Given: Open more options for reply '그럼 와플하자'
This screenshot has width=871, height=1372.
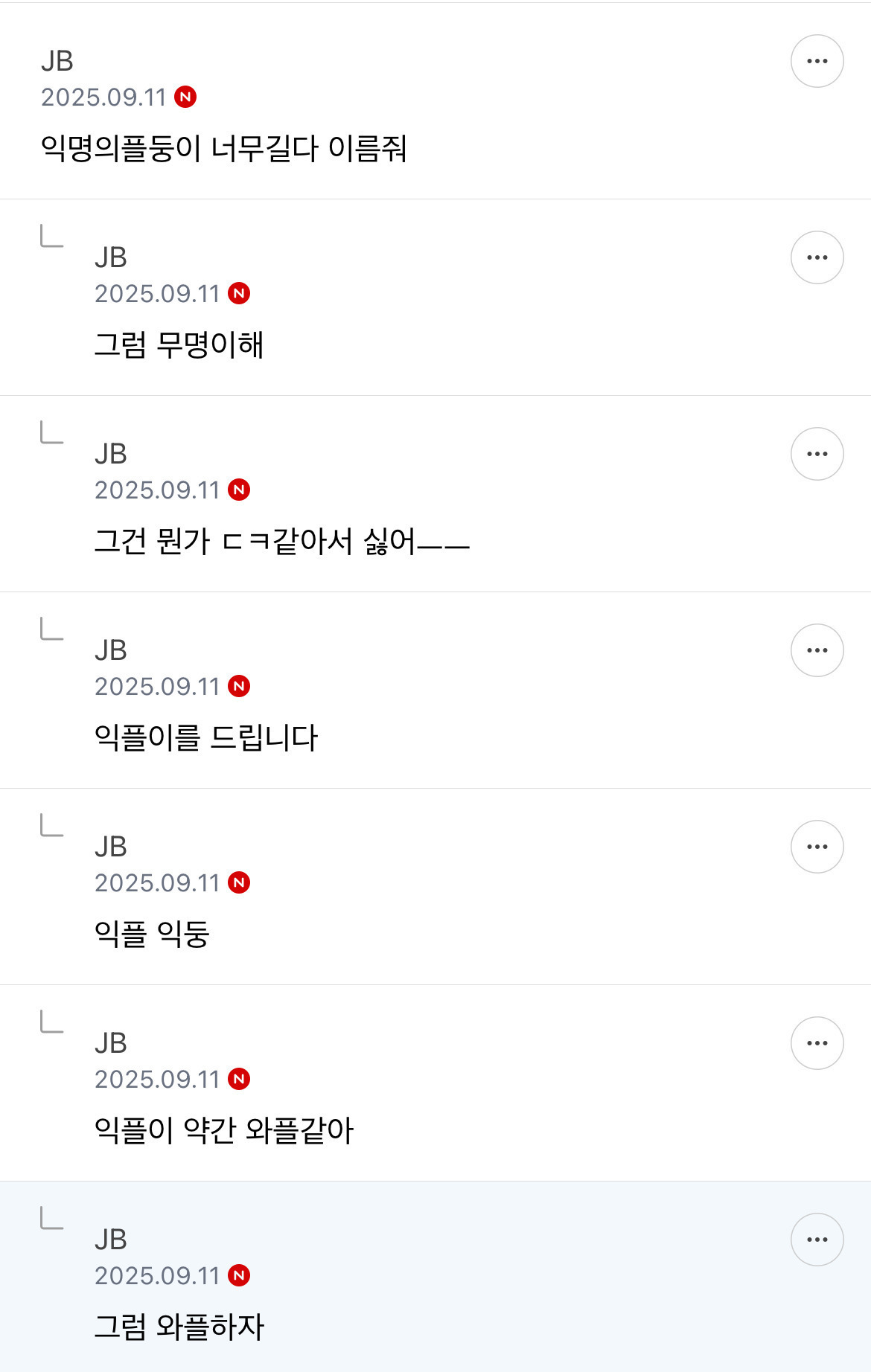Looking at the screenshot, I should click(x=817, y=1240).
